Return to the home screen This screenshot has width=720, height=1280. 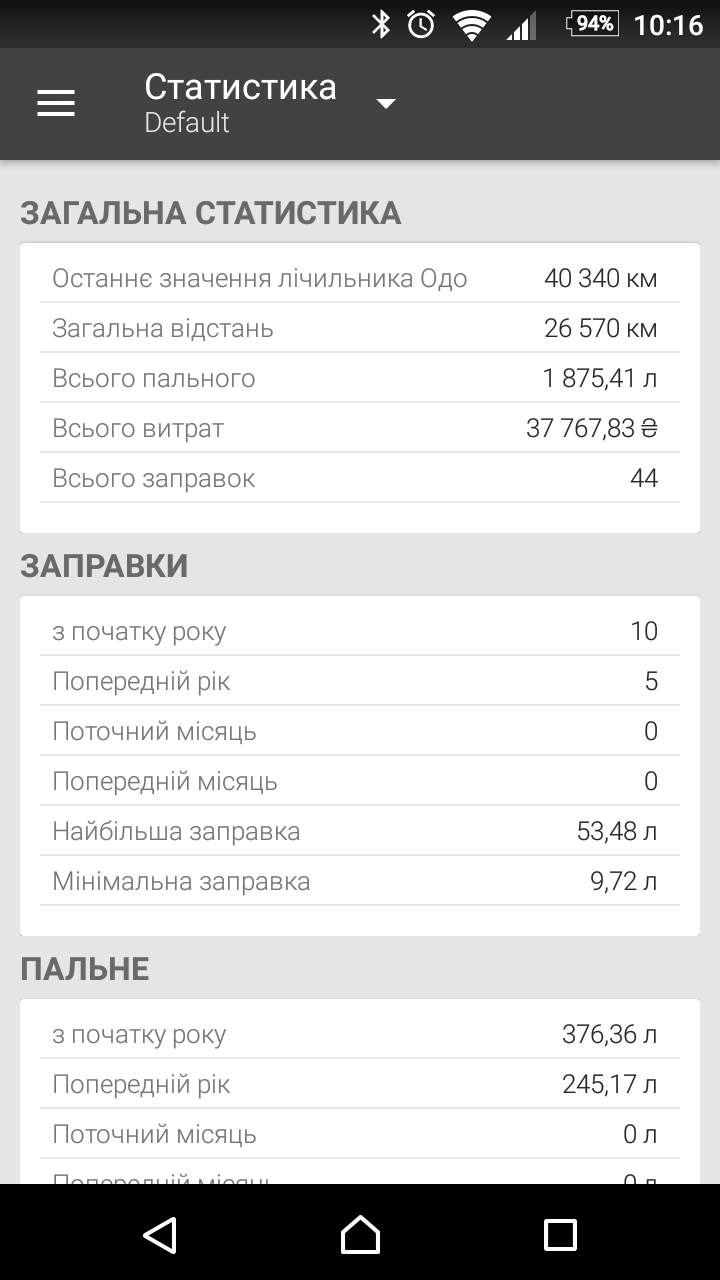(360, 1234)
